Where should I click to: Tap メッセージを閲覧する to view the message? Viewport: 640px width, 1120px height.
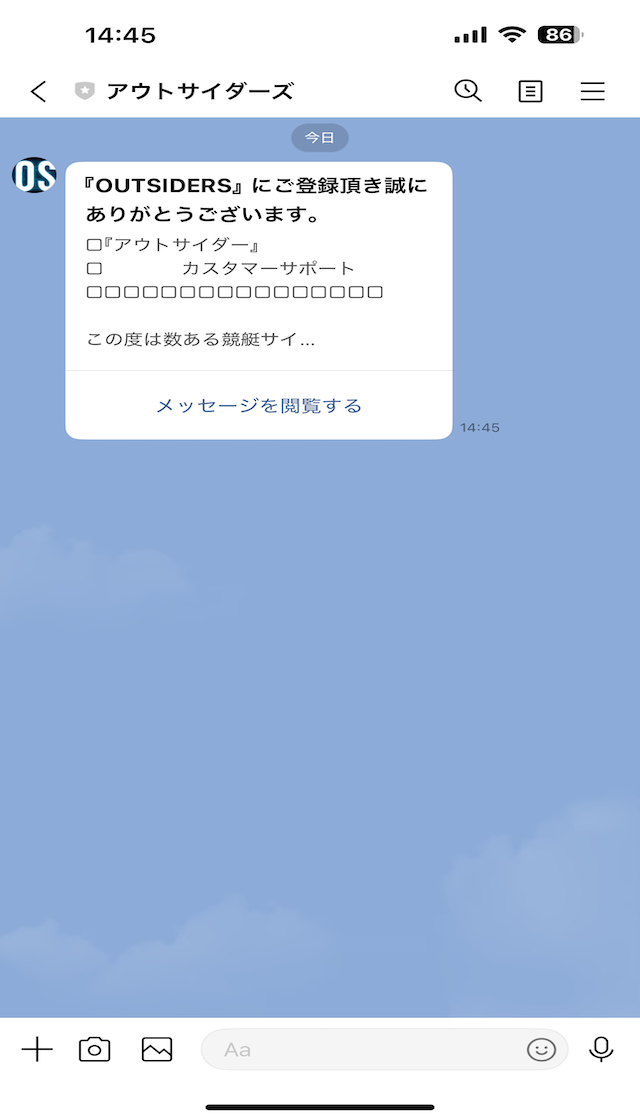[x=258, y=405]
